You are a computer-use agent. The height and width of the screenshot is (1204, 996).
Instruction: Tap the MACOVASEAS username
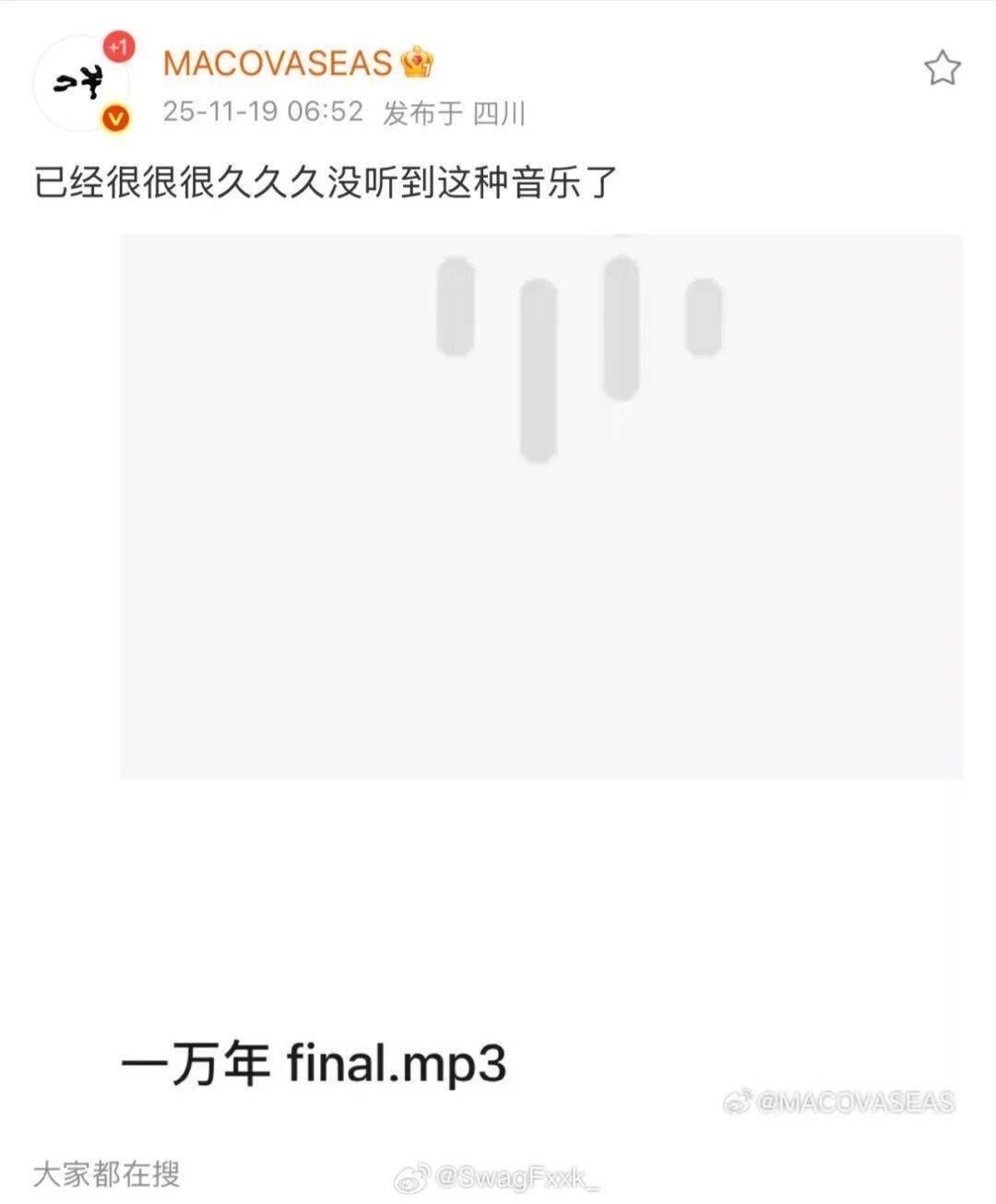coord(278,64)
